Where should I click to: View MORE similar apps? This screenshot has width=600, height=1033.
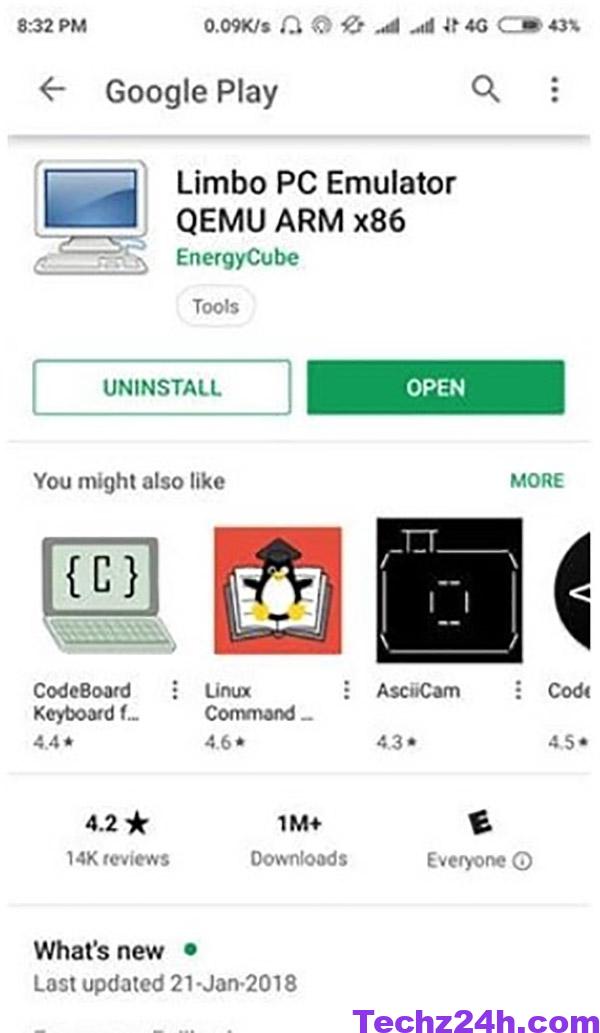point(537,480)
